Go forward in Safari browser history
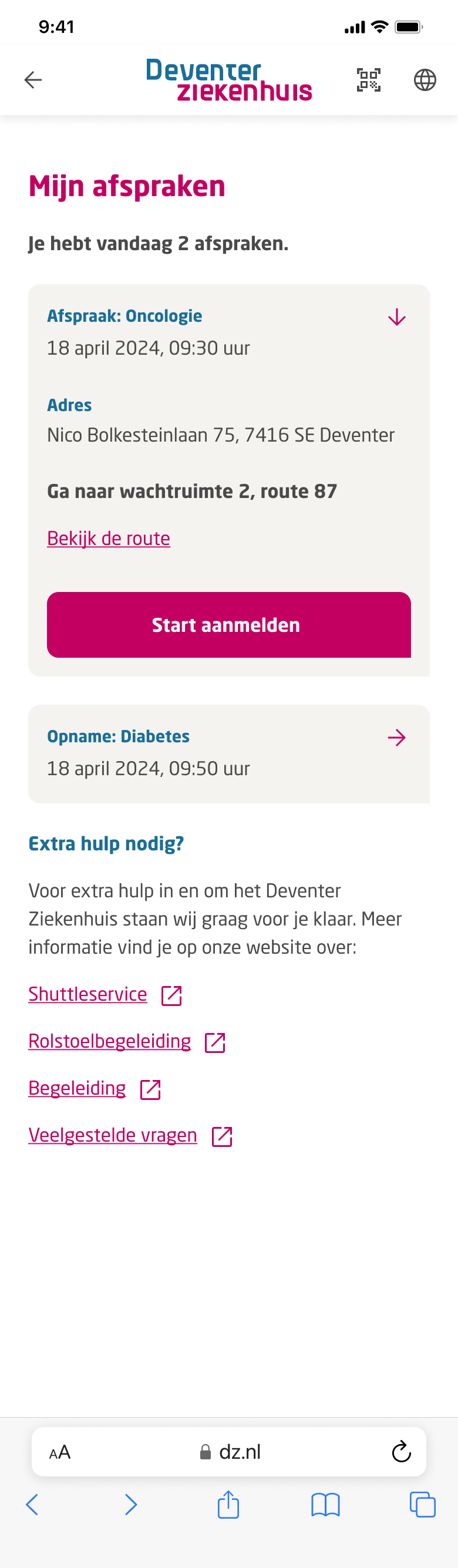 pyautogui.click(x=130, y=1504)
